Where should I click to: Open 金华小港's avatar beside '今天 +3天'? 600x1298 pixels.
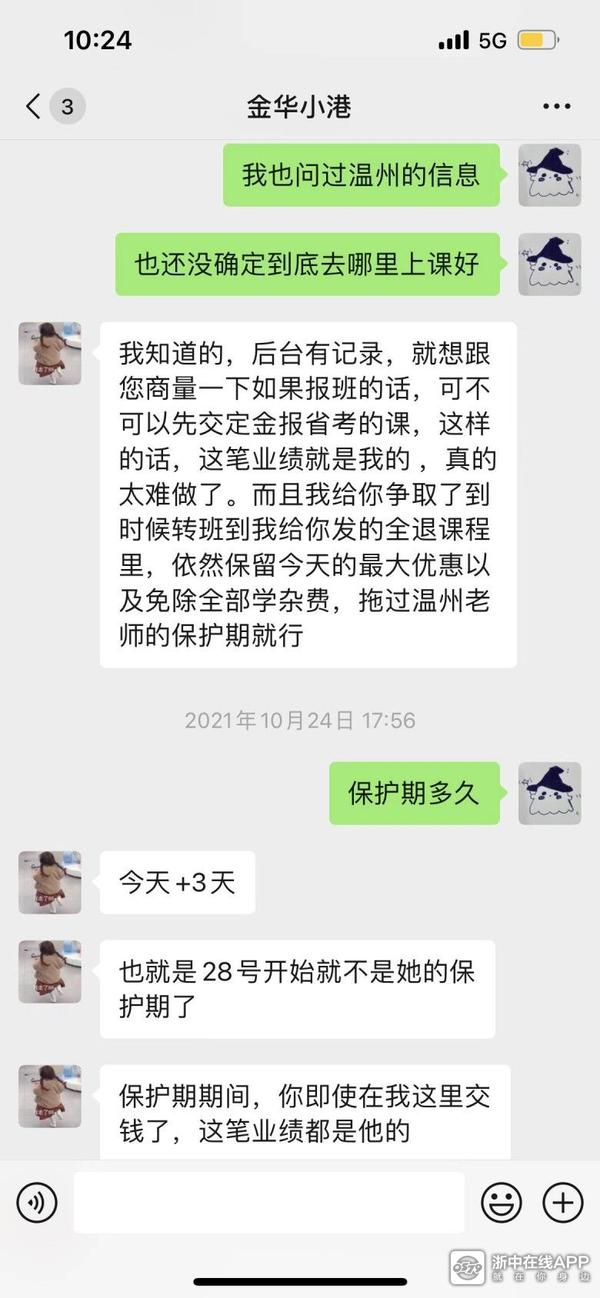(50, 882)
